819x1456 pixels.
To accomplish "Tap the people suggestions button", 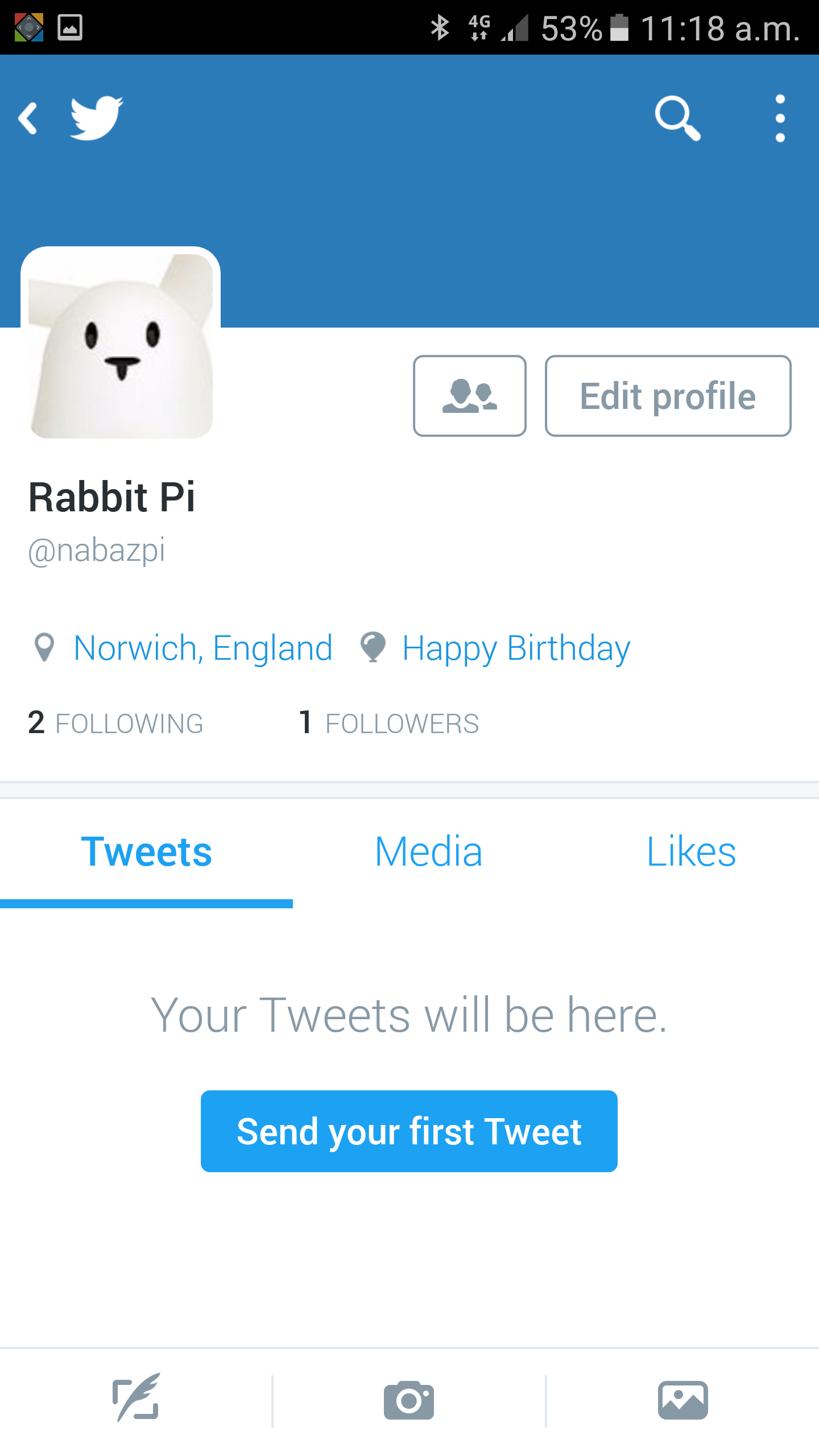I will pos(469,396).
